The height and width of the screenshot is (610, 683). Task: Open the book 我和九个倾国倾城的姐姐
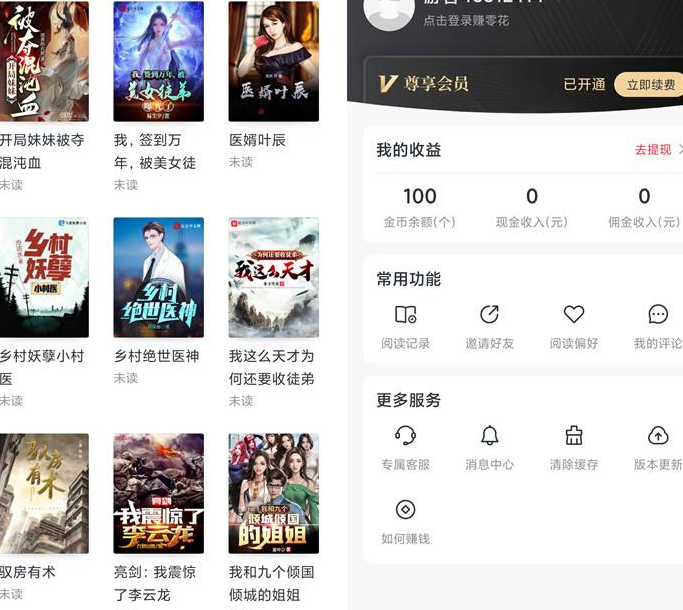click(x=273, y=493)
